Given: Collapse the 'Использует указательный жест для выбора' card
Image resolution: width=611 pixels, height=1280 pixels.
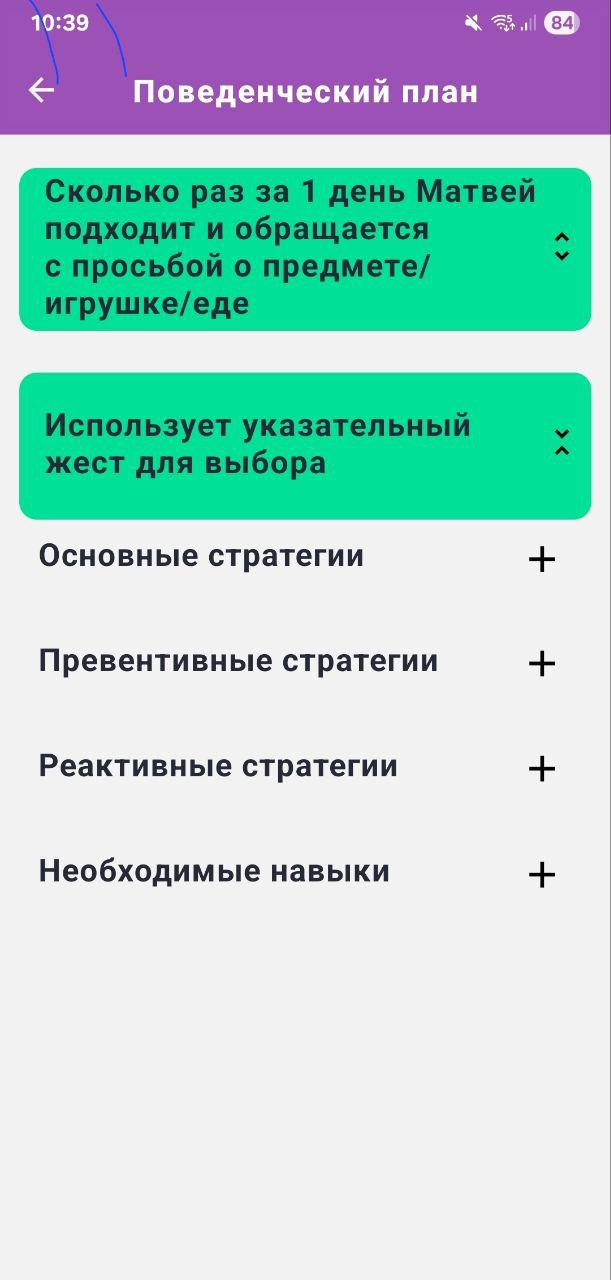Looking at the screenshot, I should coord(561,442).
